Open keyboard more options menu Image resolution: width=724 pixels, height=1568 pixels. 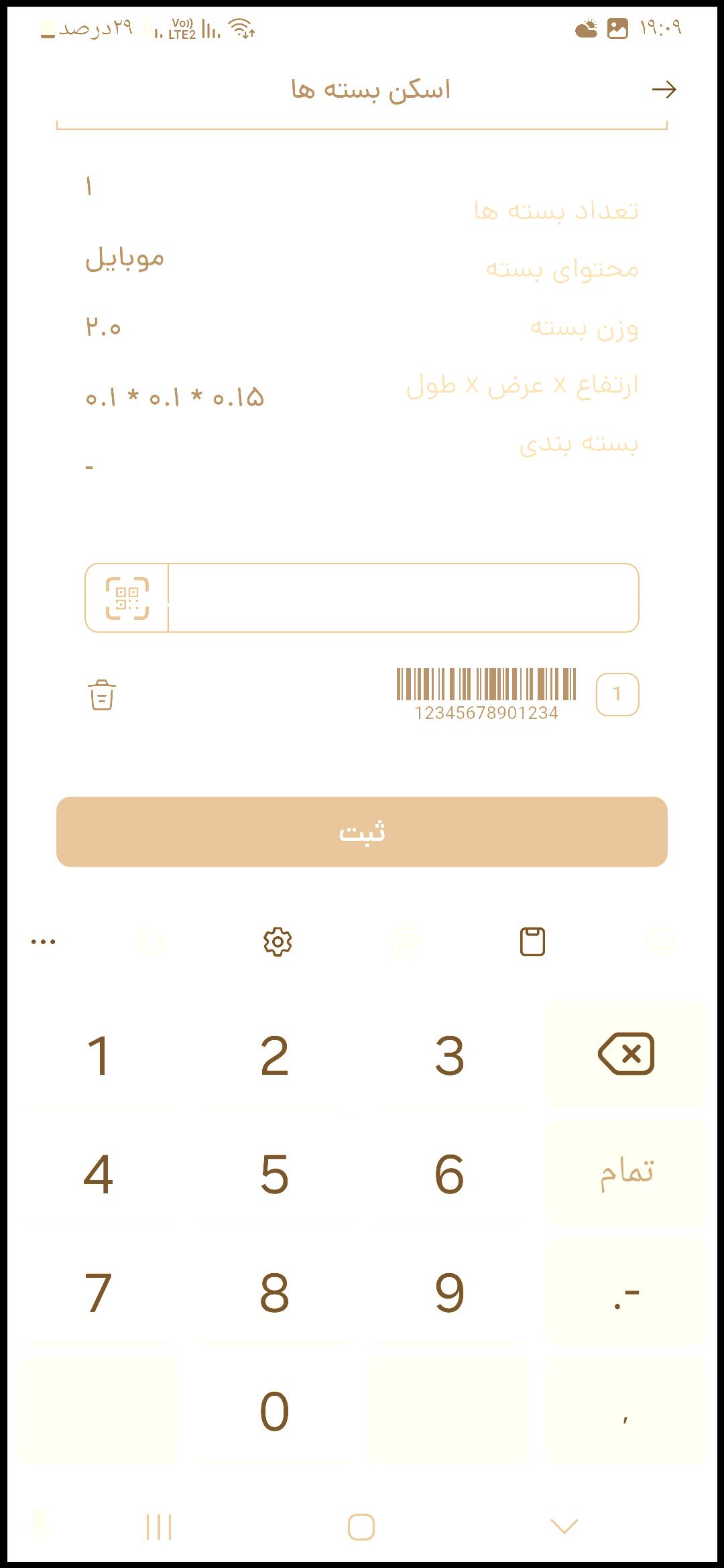44,942
